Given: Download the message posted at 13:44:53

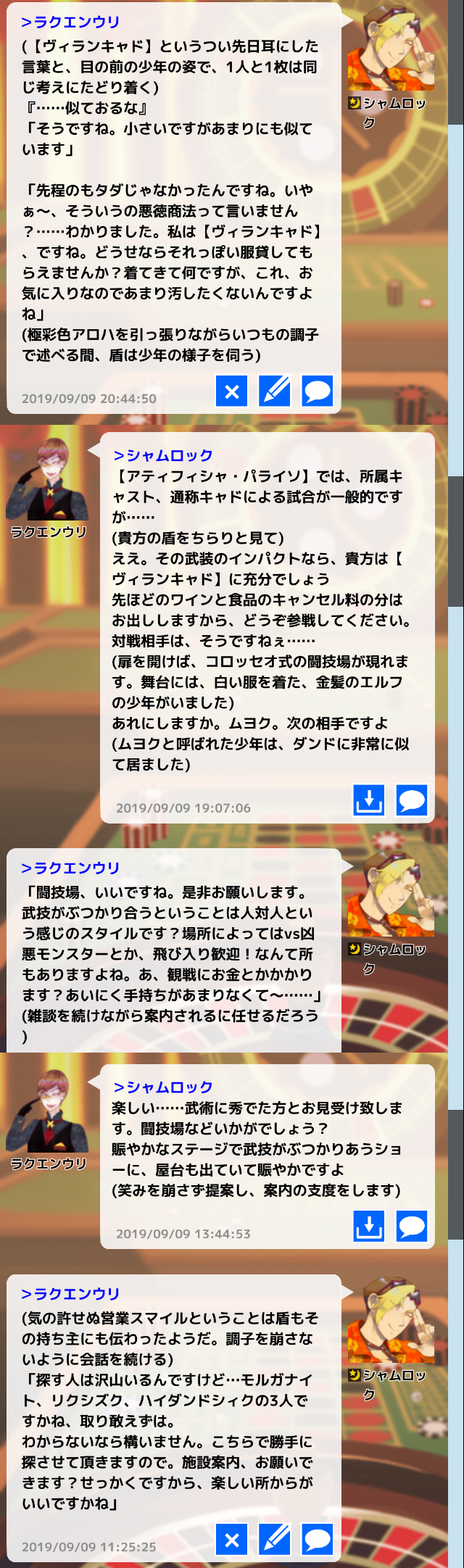Looking at the screenshot, I should (x=369, y=1227).
